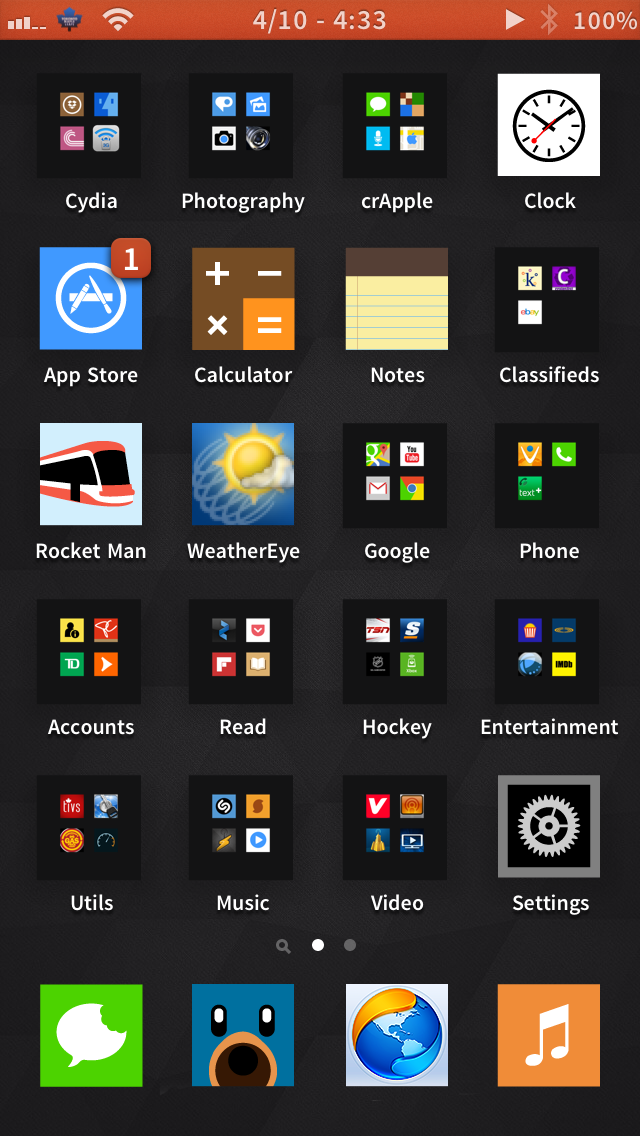Viewport: 640px width, 1136px height.
Task: Open the Hockey folder
Action: pyautogui.click(x=396, y=651)
